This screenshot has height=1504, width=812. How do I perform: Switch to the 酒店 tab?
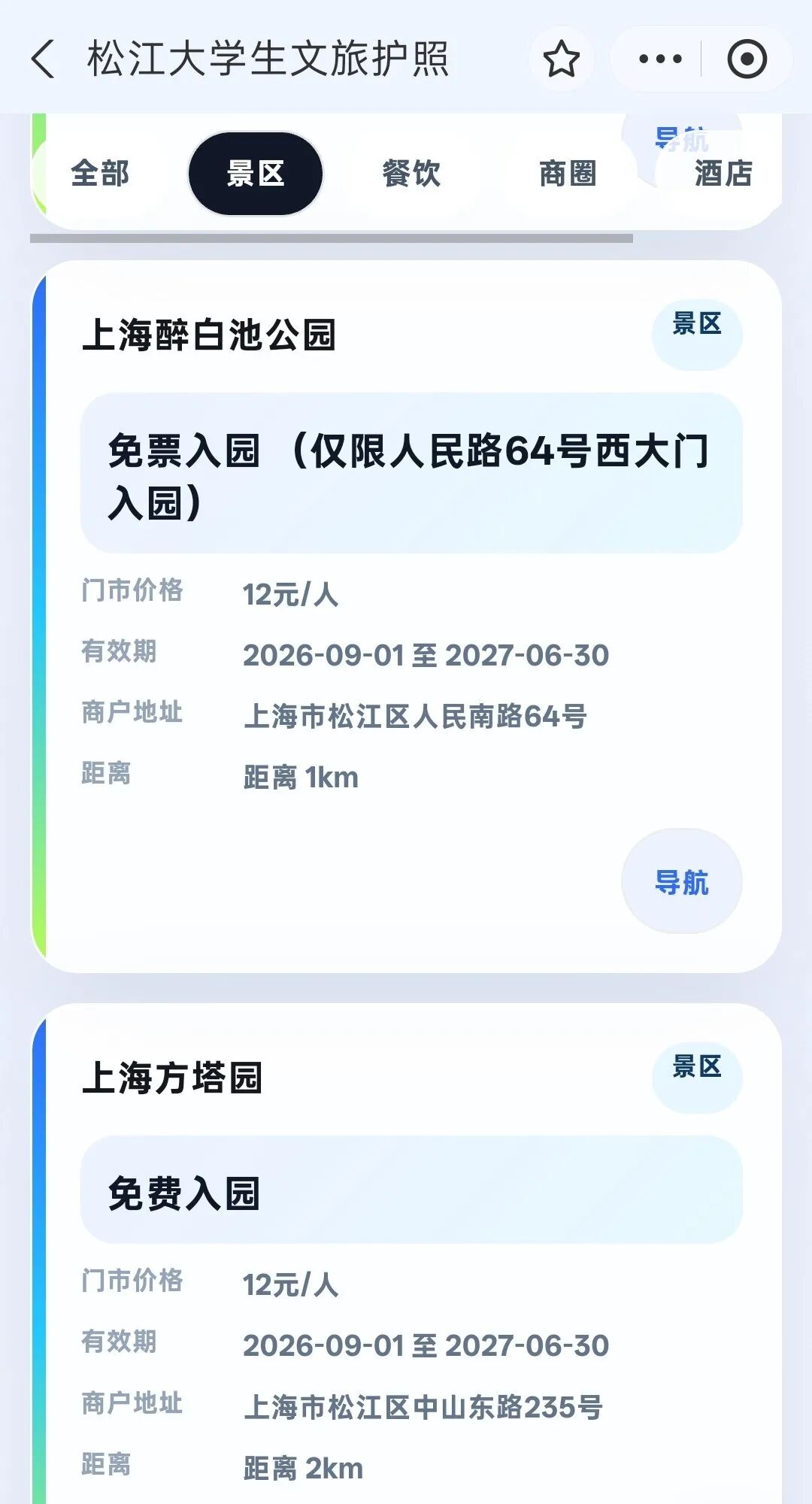(x=723, y=174)
